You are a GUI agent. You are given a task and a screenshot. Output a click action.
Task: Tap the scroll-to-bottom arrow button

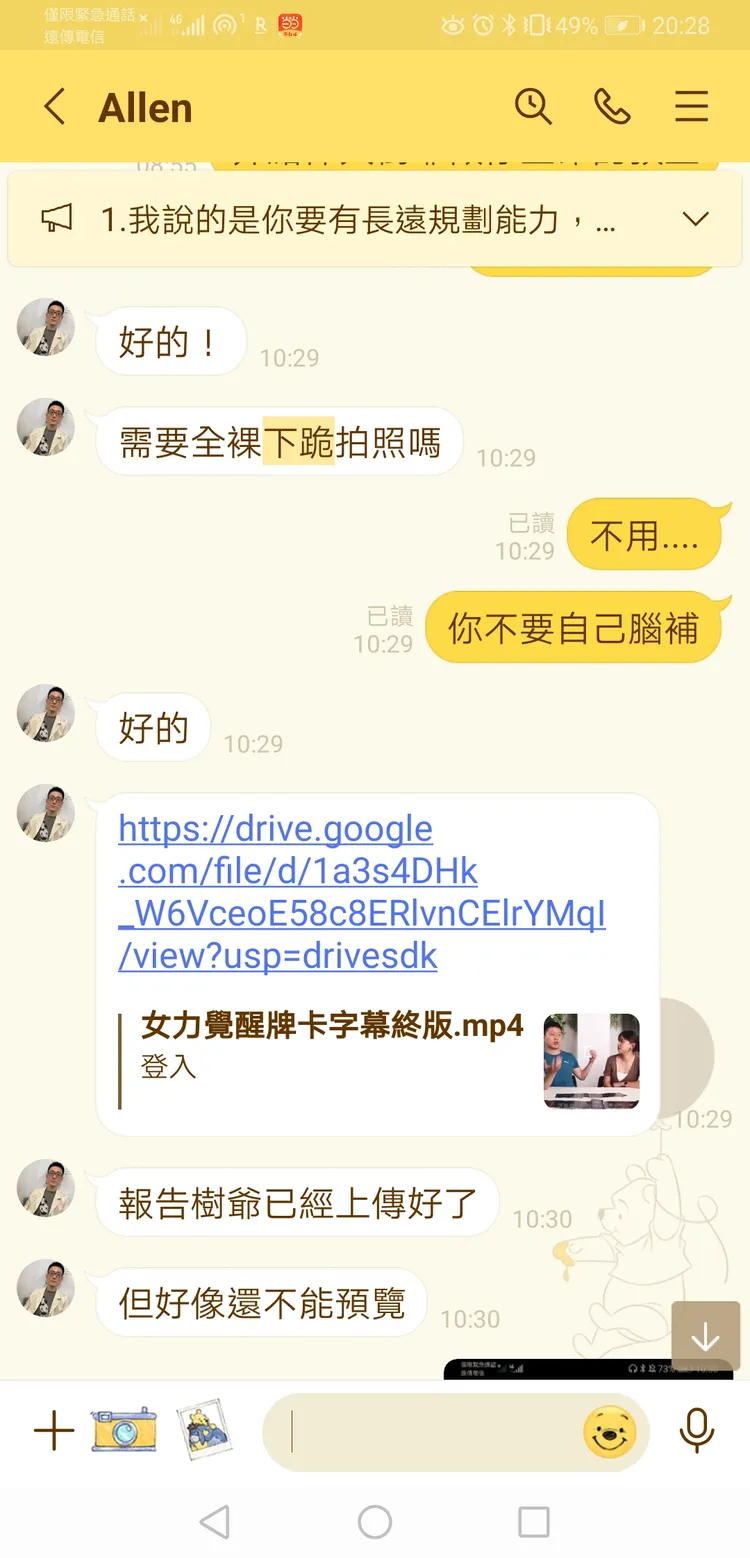[x=705, y=1336]
